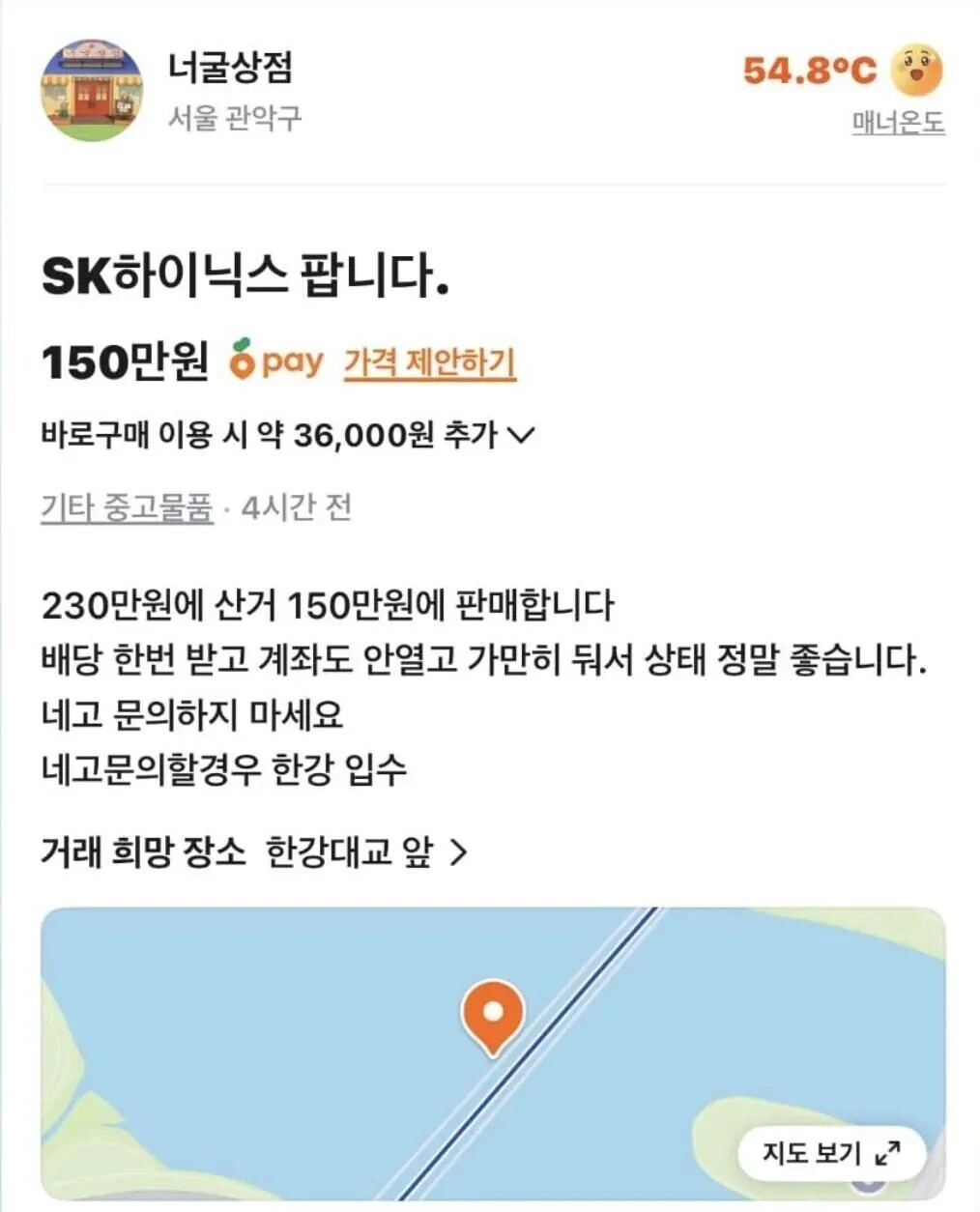
Task: Open the map preview of the meeting spot
Action: [x=493, y=1053]
